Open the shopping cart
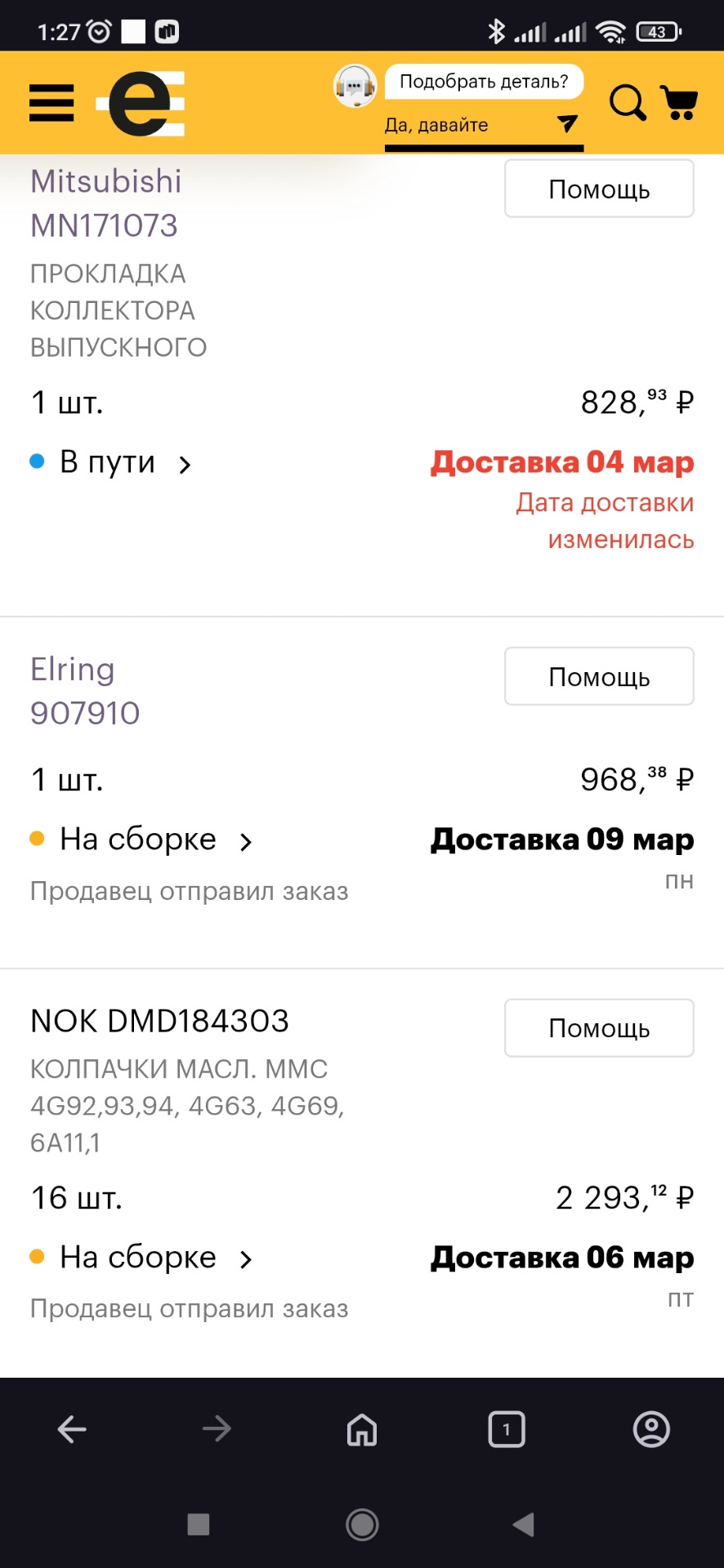 click(679, 103)
